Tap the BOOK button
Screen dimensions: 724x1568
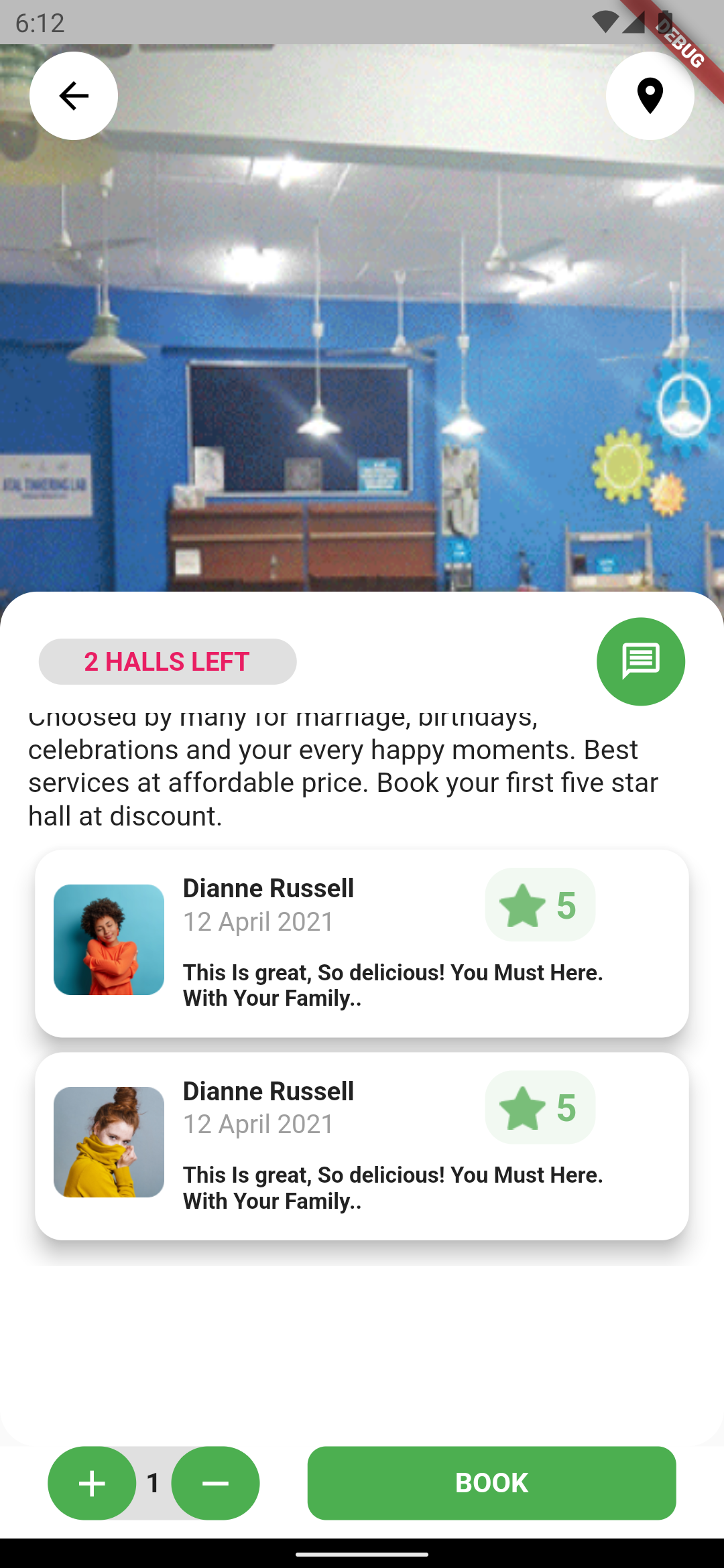[491, 1483]
